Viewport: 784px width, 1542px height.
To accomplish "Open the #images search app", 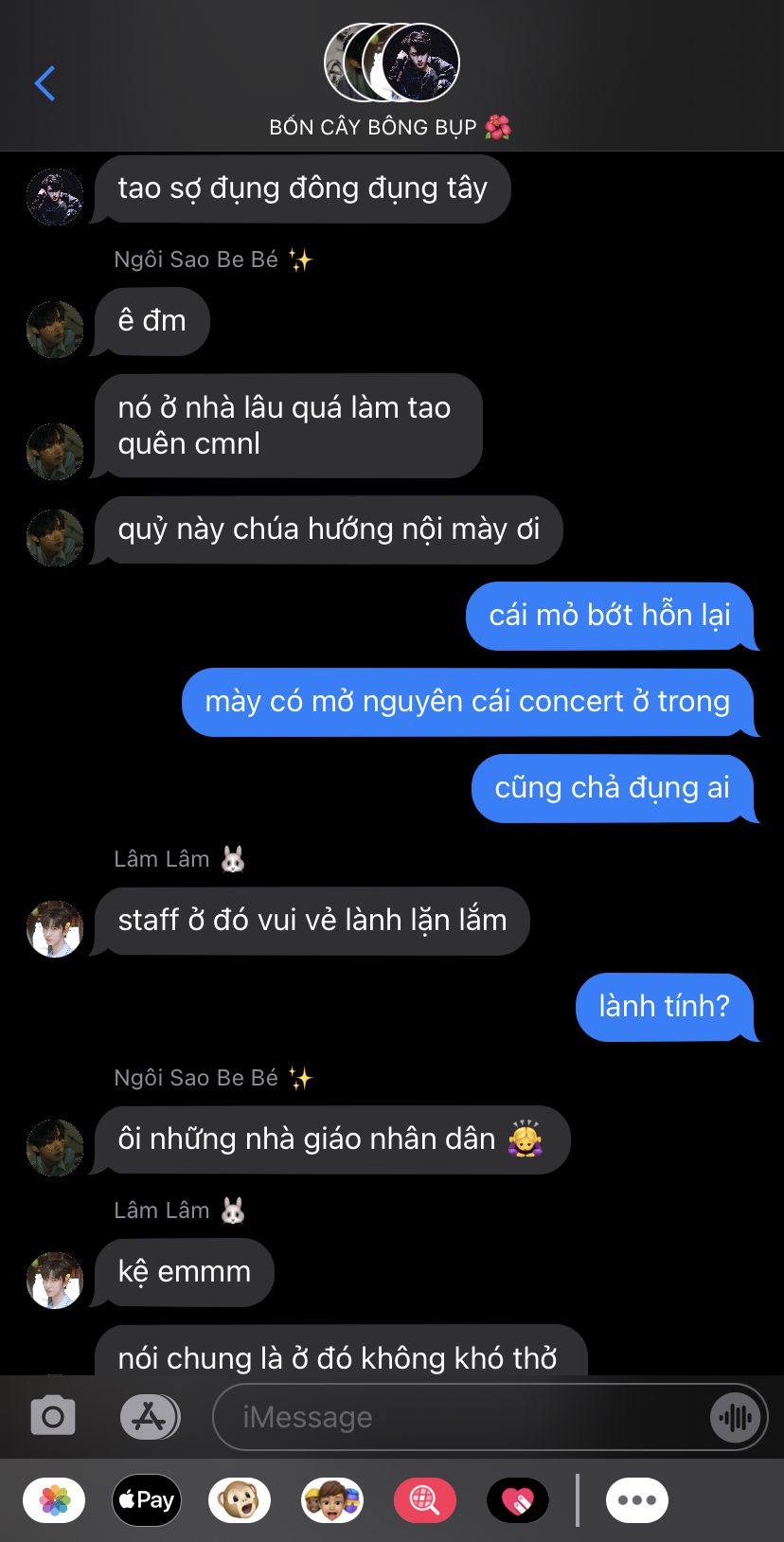I will click(x=425, y=1500).
